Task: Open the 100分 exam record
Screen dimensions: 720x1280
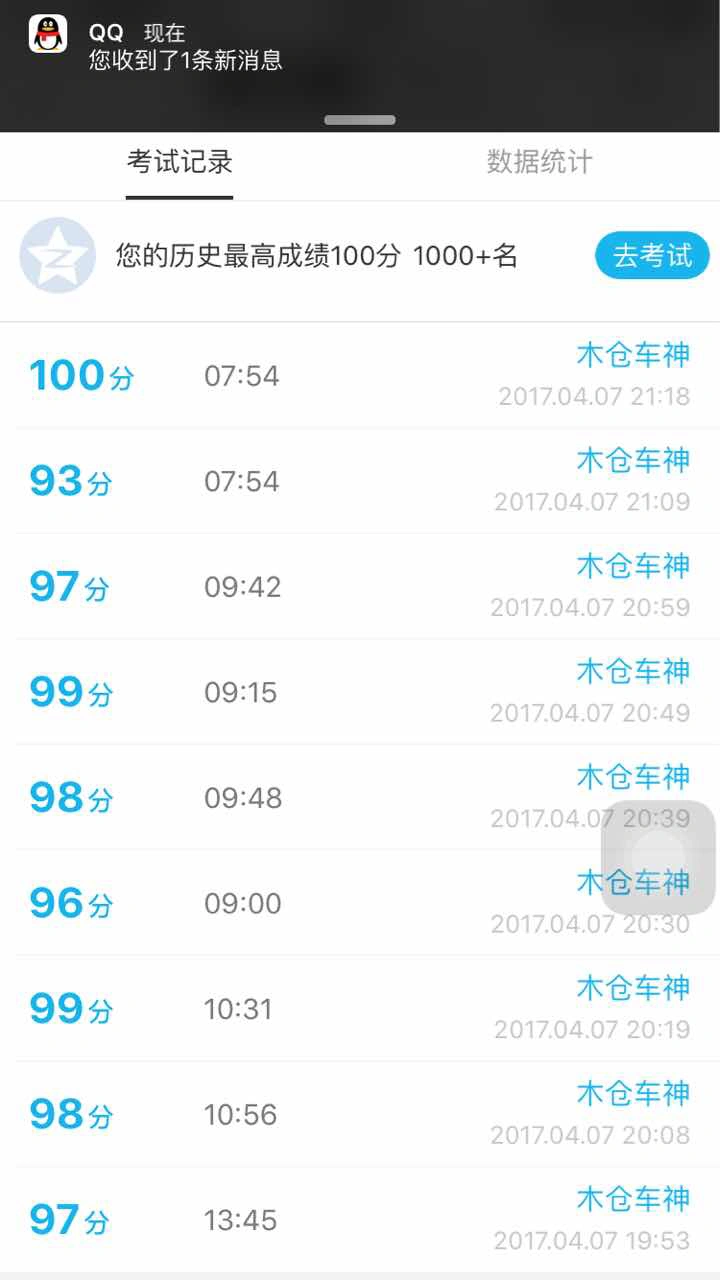Action: 360,375
